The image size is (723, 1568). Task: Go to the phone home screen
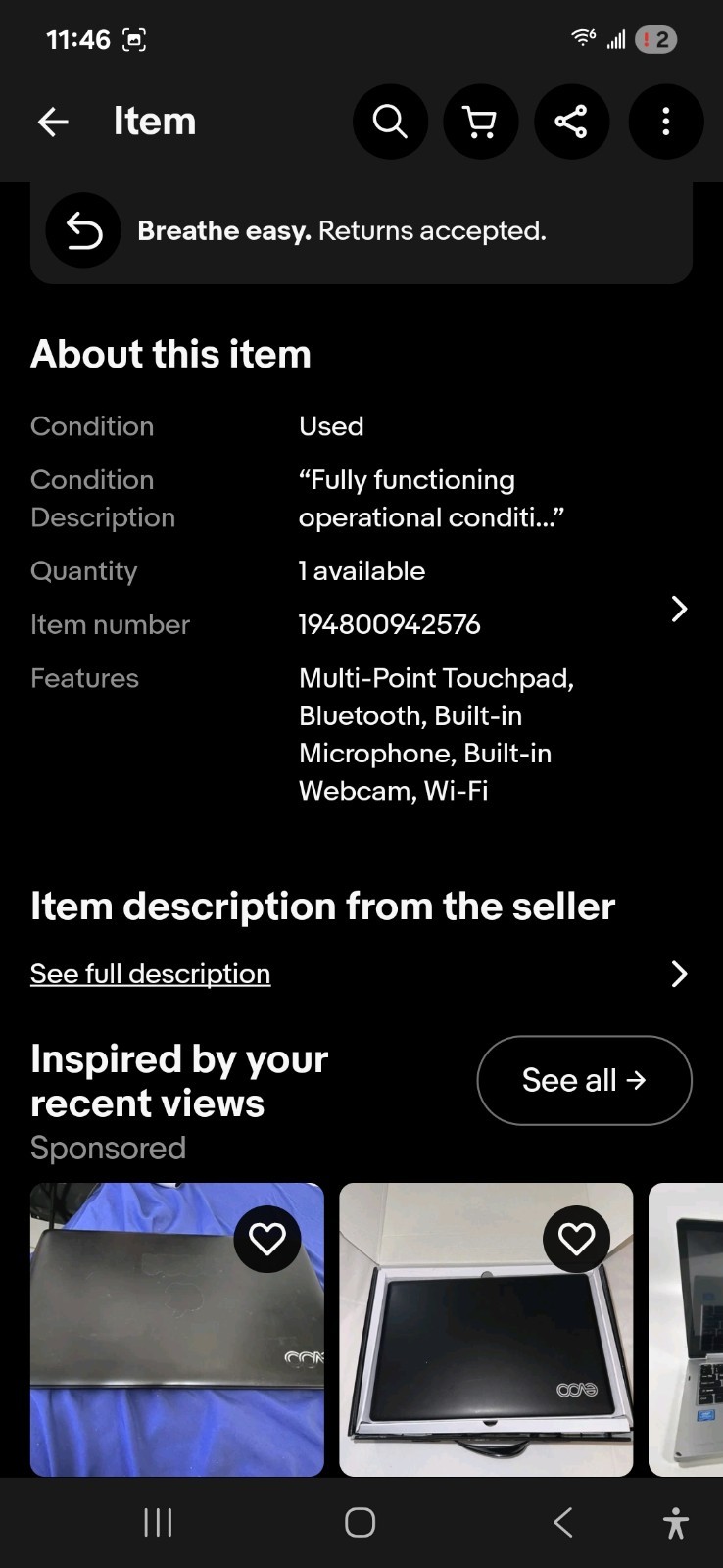pos(361,1522)
